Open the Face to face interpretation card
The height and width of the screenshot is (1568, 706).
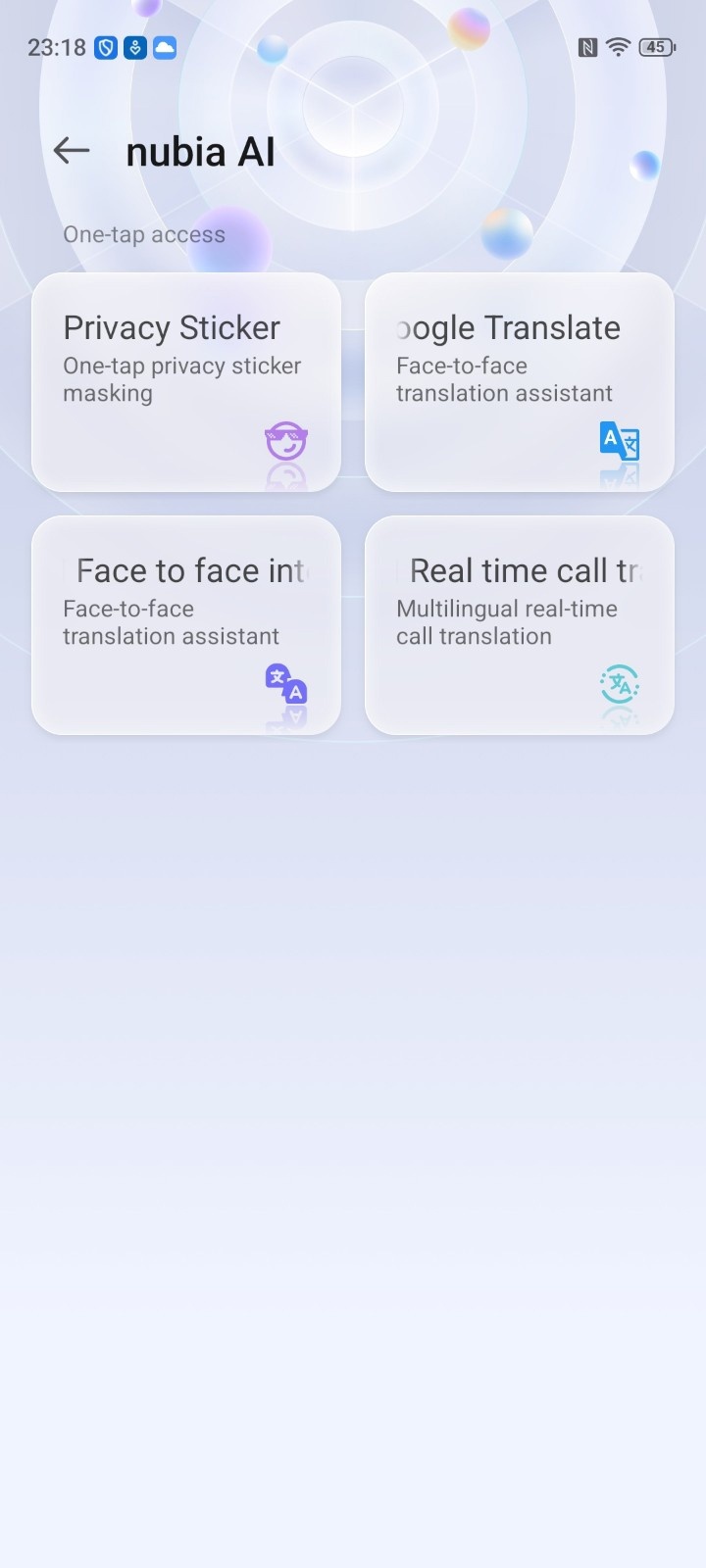pyautogui.click(x=186, y=625)
